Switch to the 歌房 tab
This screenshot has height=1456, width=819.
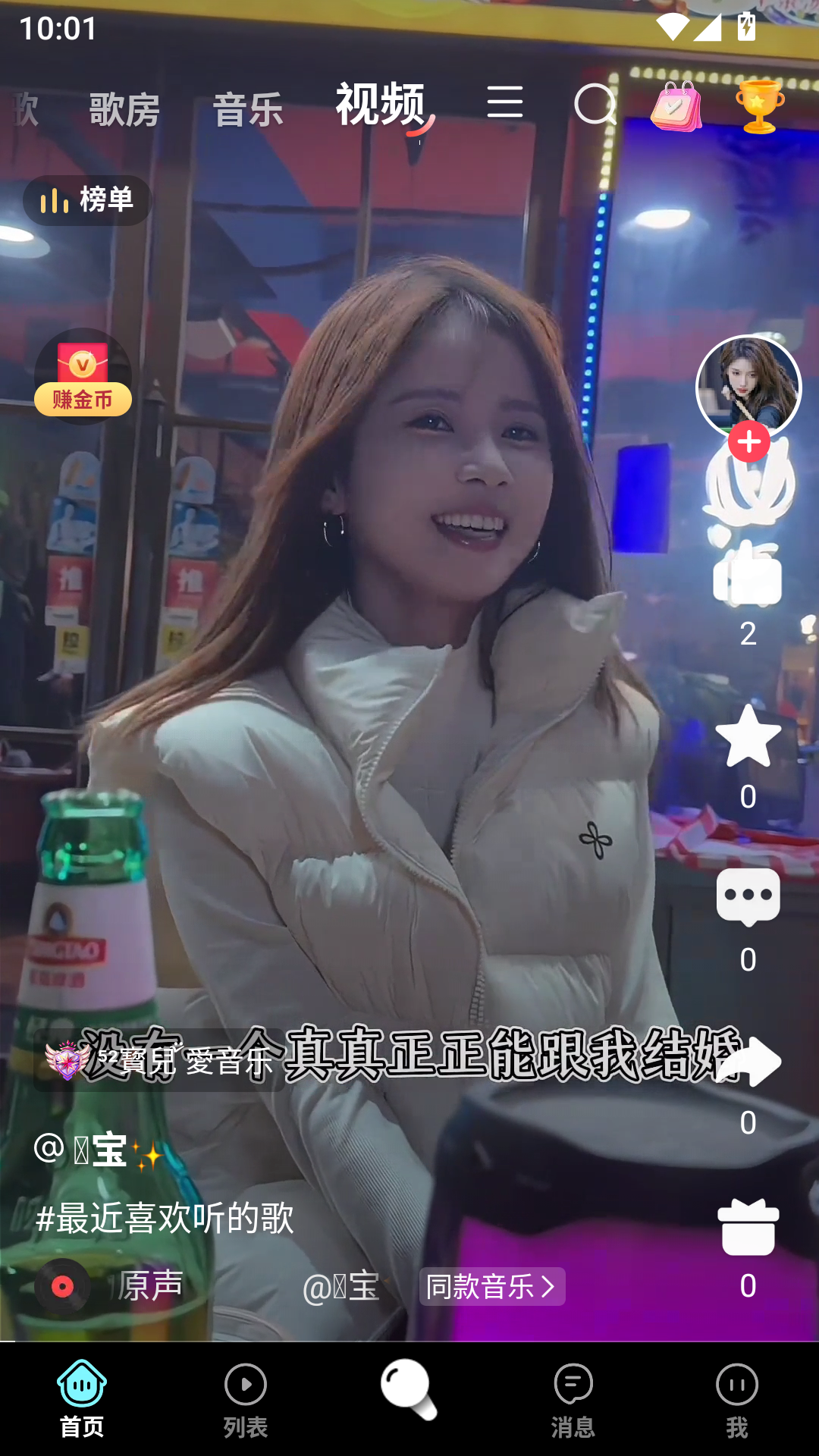124,109
